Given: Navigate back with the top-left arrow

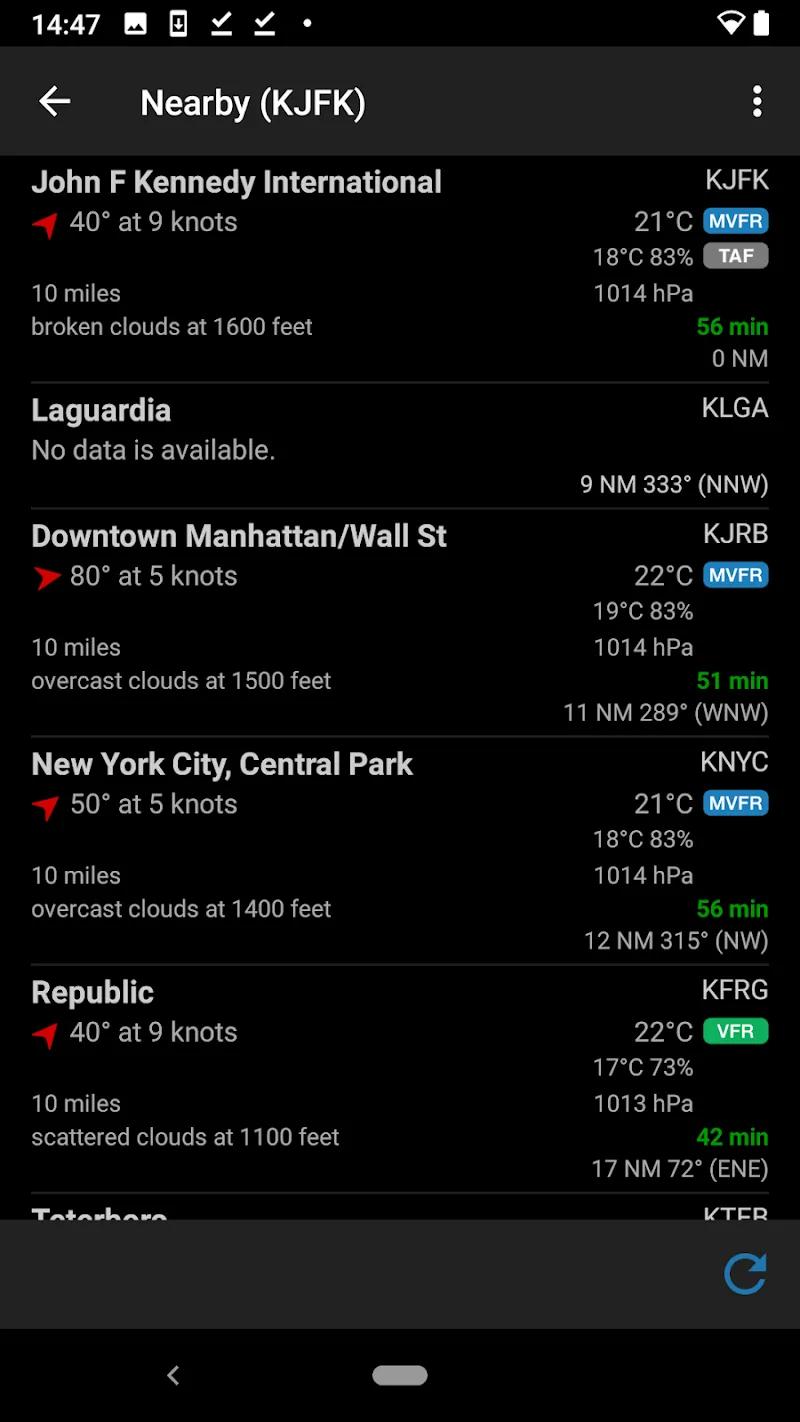Looking at the screenshot, I should tap(55, 101).
